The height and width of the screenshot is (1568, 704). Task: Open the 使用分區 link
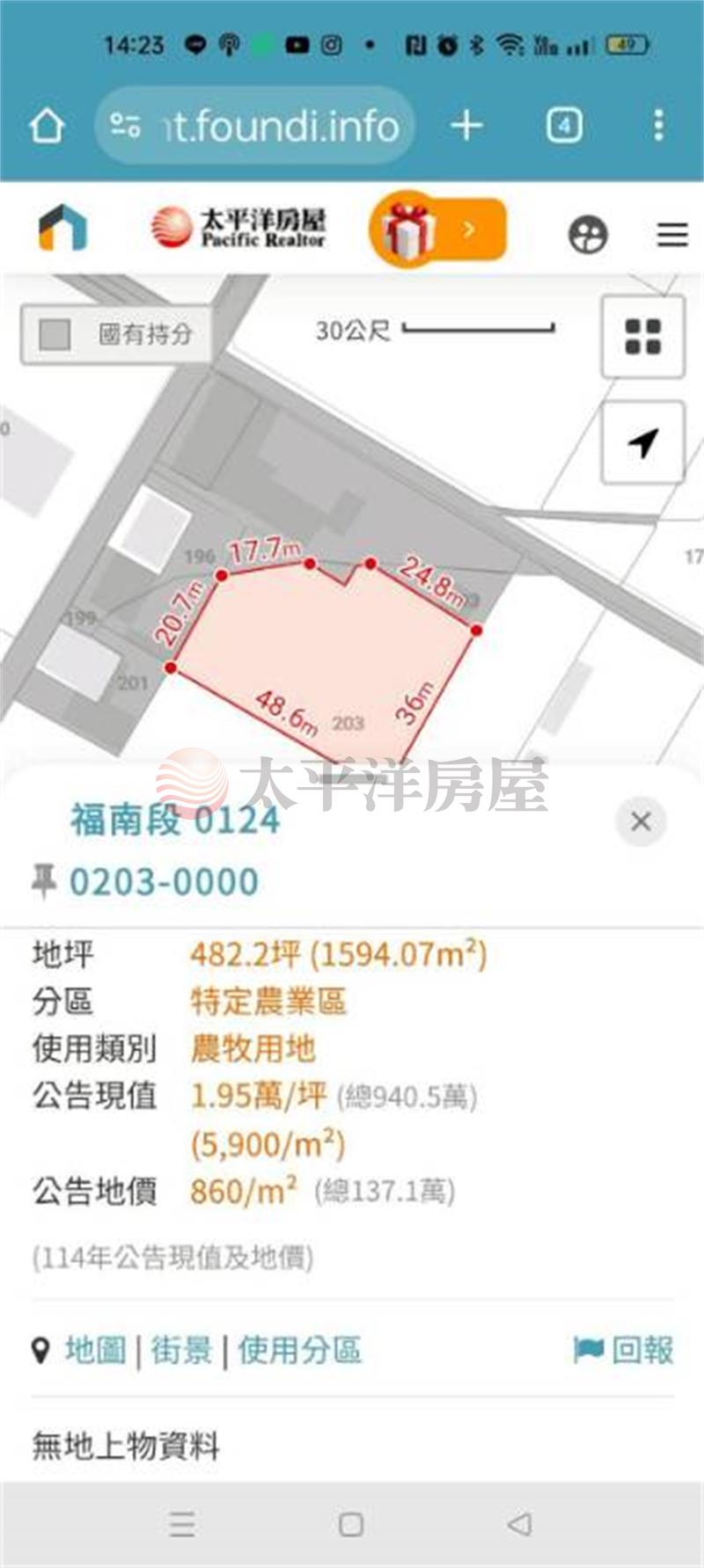point(299,1350)
